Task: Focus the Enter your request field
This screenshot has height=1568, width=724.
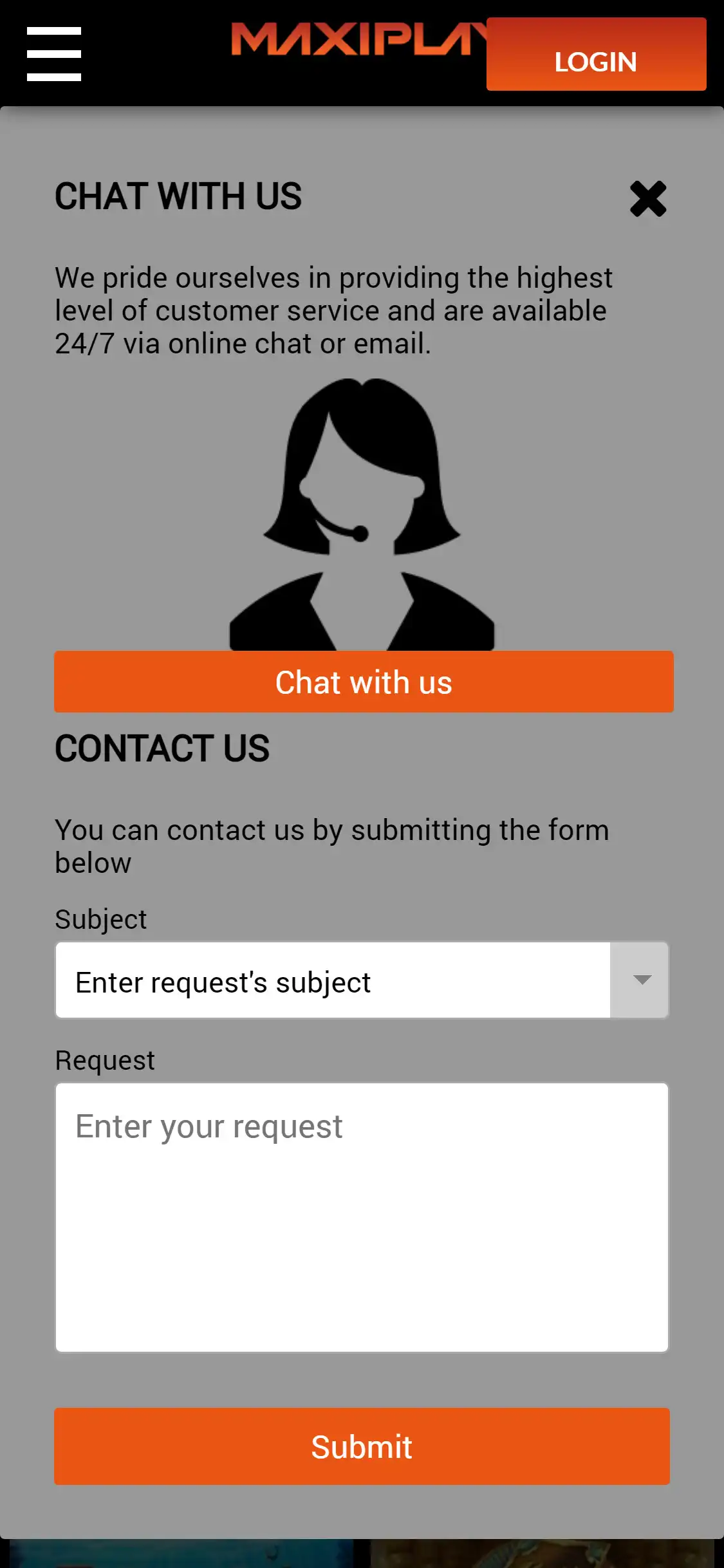Action: [362, 1217]
